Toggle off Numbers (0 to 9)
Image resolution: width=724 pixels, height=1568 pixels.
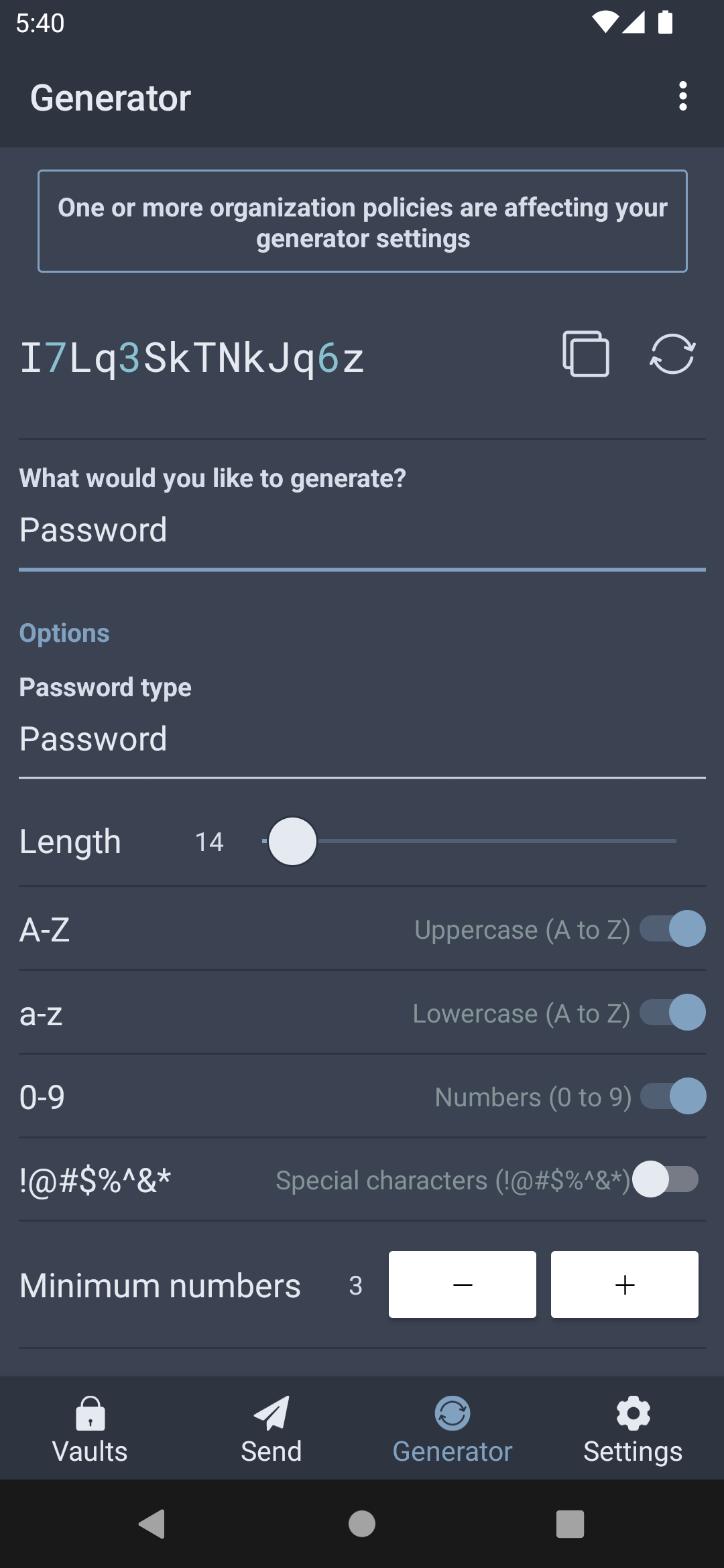tap(672, 1096)
